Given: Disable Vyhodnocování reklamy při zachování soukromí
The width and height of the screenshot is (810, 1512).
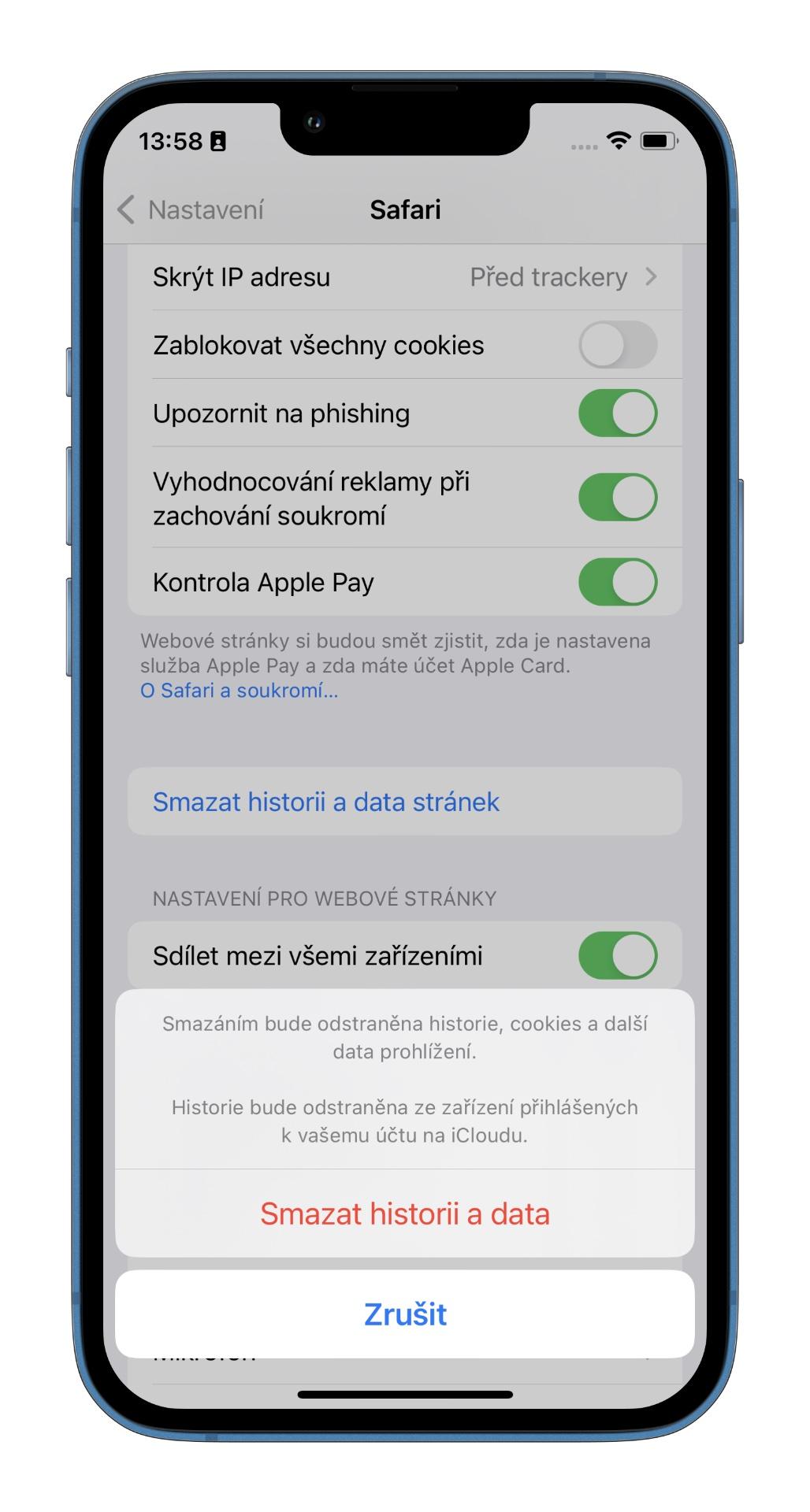Looking at the screenshot, I should click(x=618, y=498).
